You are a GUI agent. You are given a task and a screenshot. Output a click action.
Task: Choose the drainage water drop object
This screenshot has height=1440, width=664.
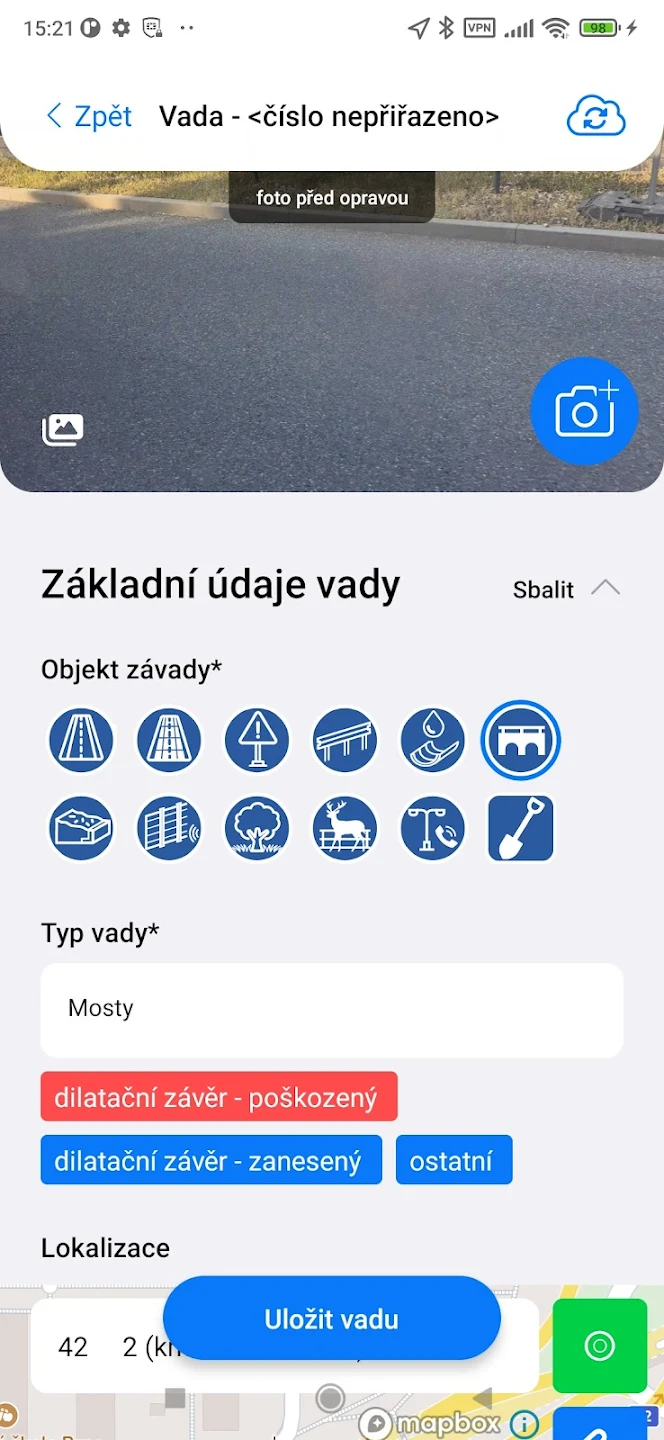433,741
